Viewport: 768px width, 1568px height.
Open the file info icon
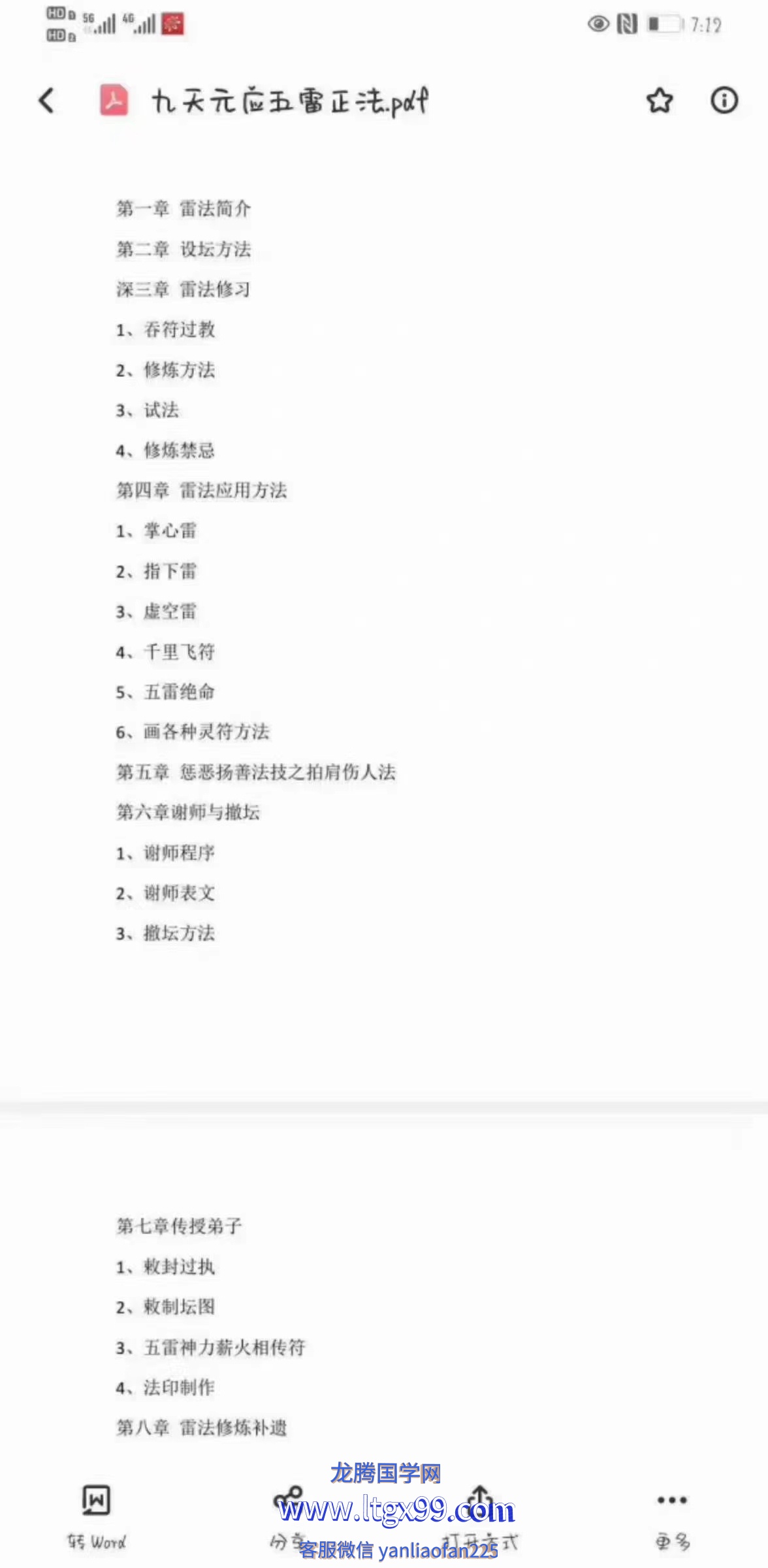(x=724, y=101)
